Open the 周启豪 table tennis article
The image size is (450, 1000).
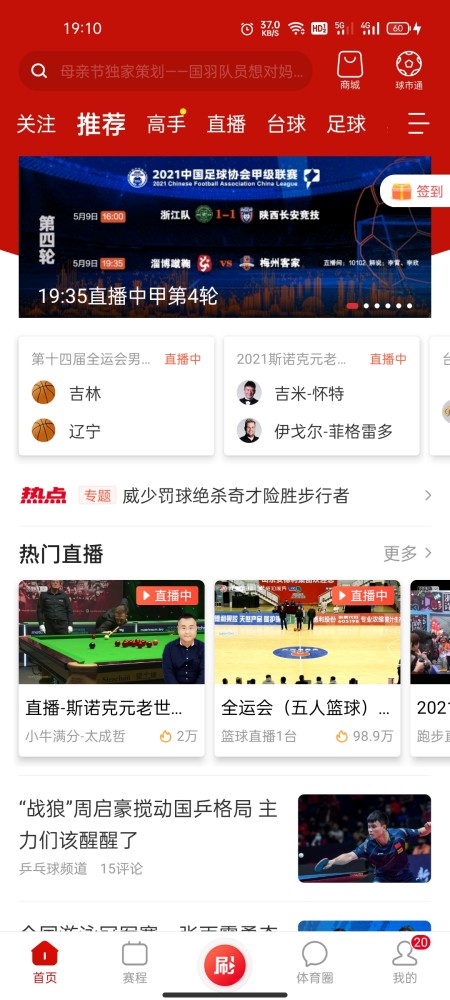(225, 838)
